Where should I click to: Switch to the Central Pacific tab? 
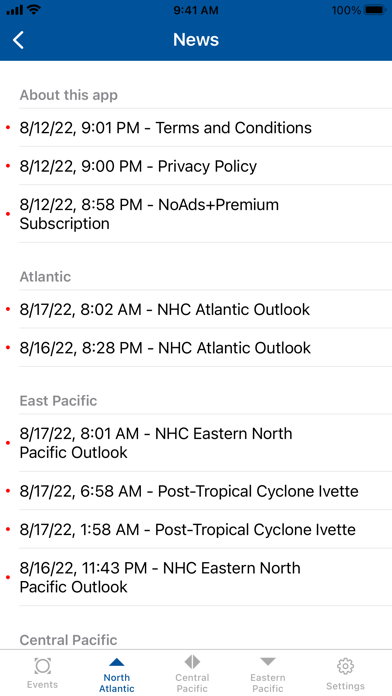tap(192, 673)
